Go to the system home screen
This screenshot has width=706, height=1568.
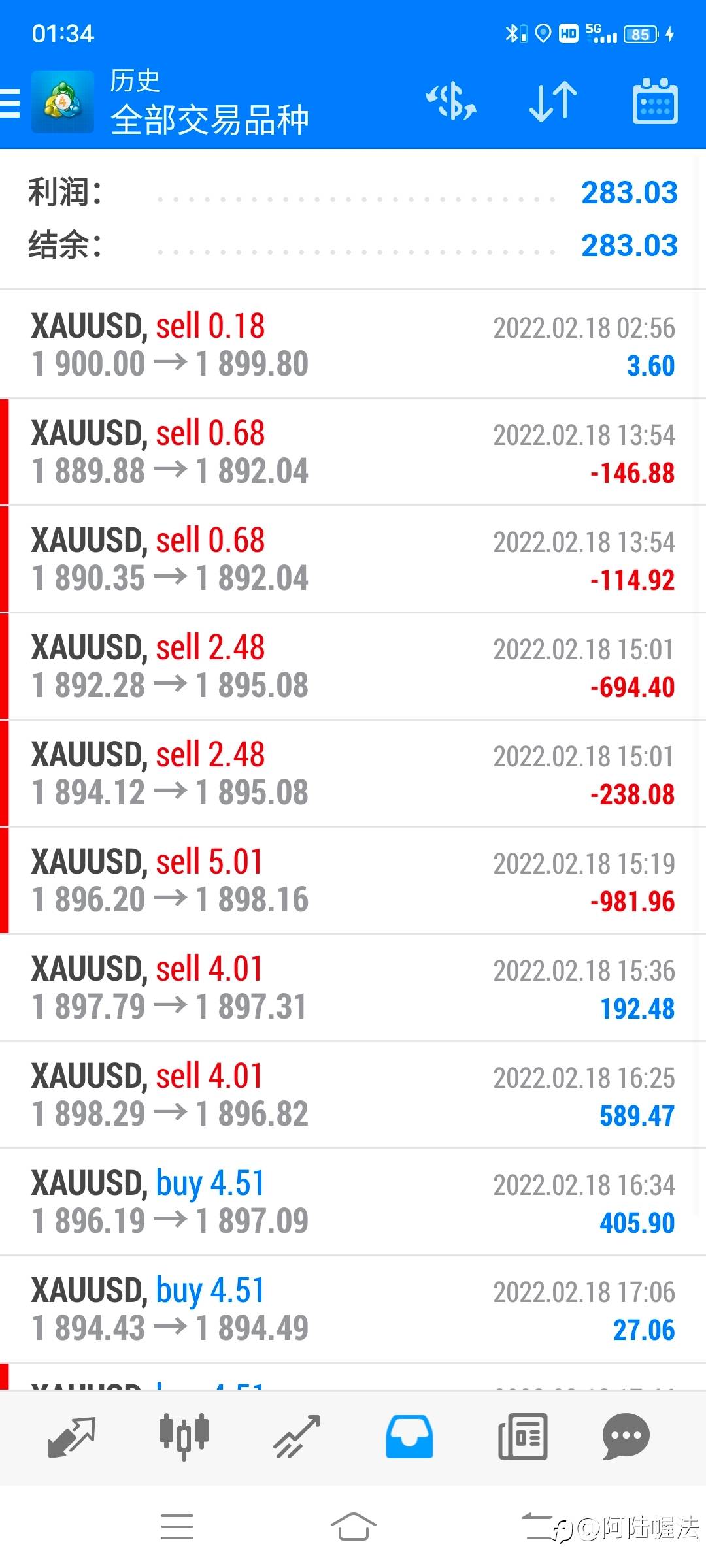pyautogui.click(x=353, y=1527)
